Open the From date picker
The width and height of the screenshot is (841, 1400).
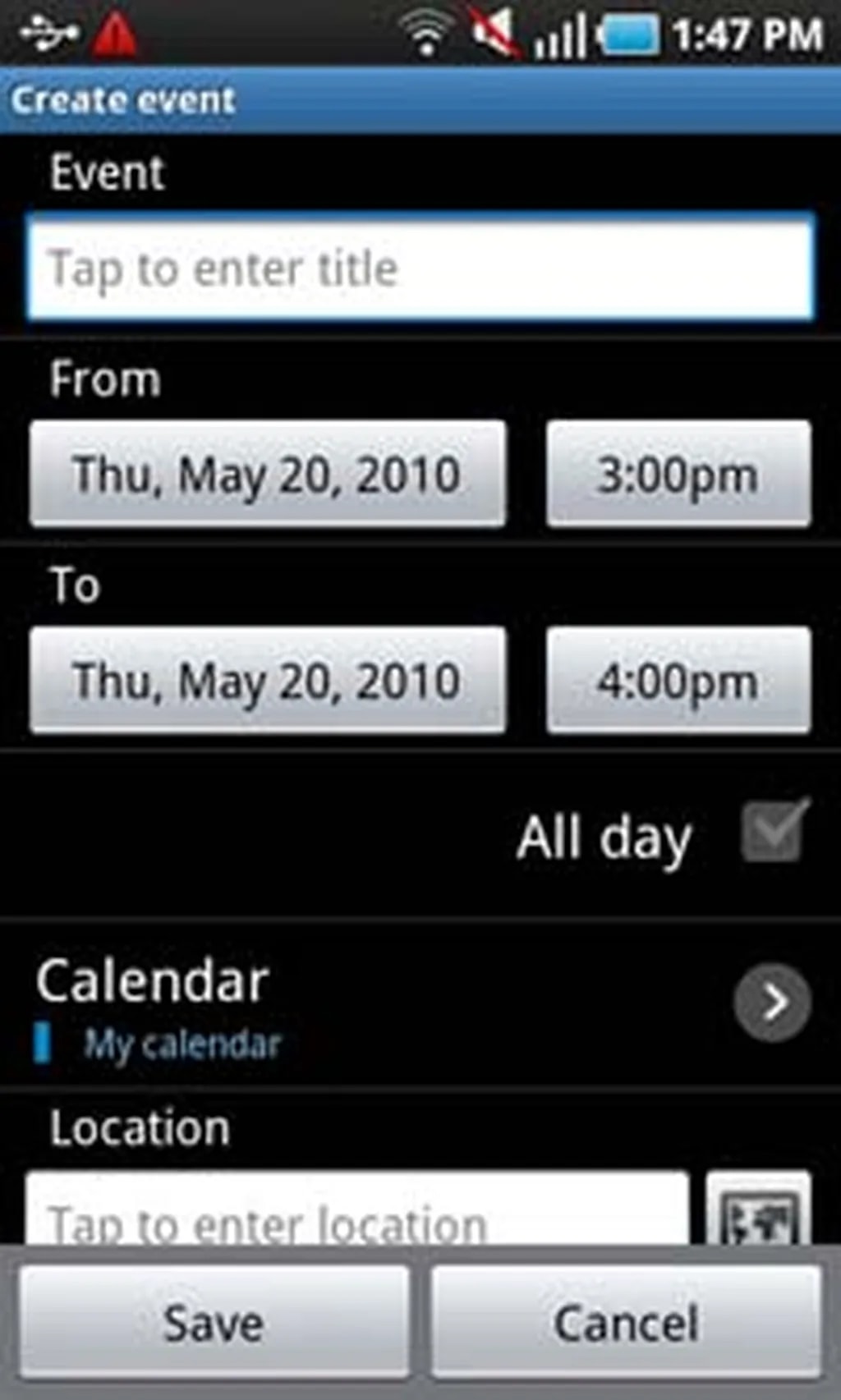[x=267, y=474]
